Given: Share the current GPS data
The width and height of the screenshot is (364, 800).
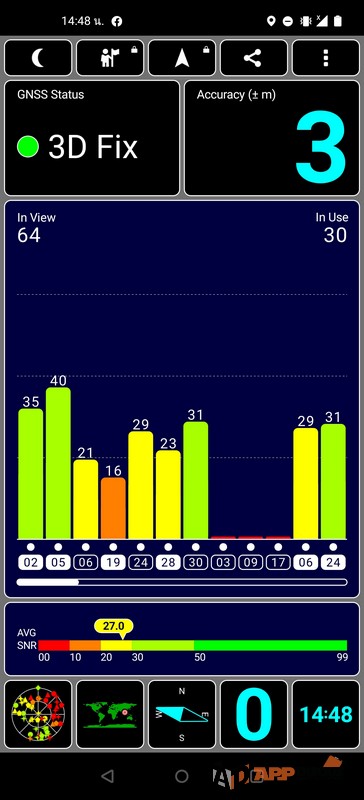Looking at the screenshot, I should coord(253,58).
